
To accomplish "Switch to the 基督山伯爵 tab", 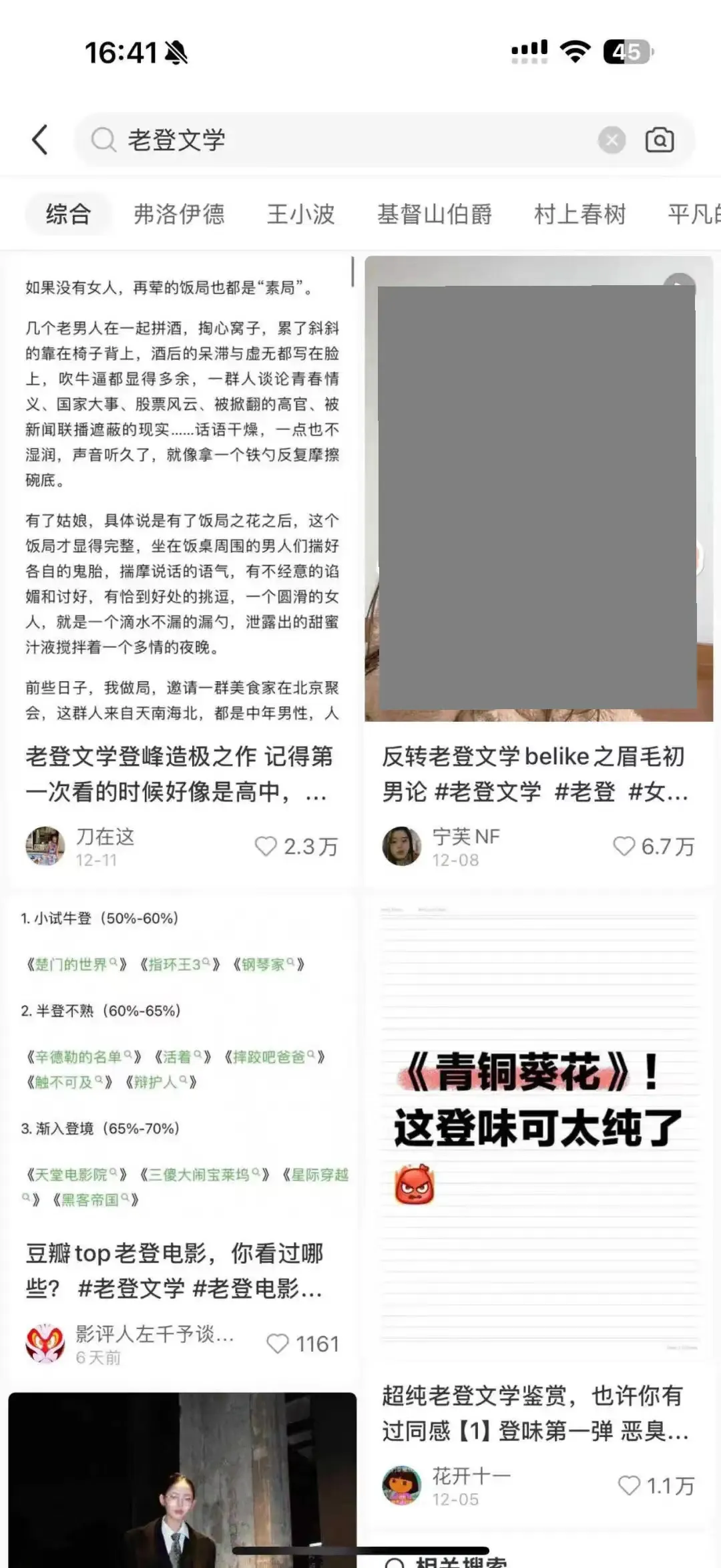I will tap(434, 214).
